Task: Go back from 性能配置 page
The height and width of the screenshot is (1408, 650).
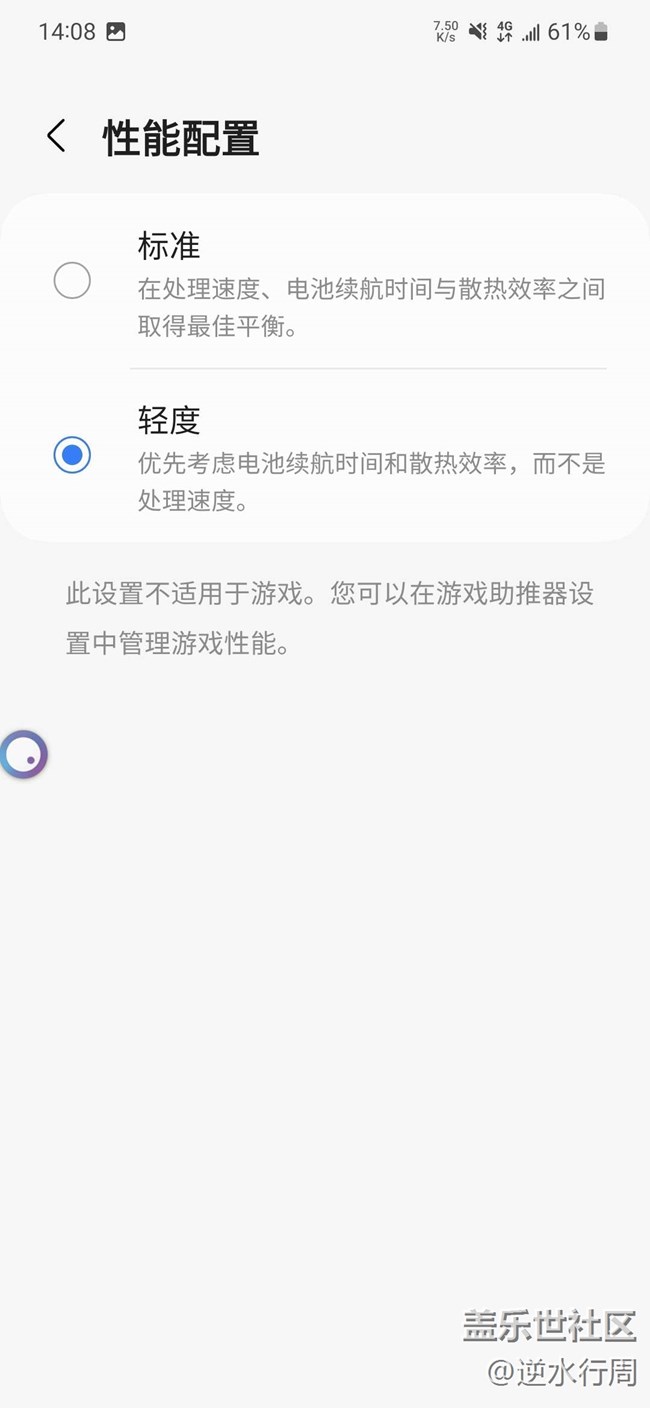Action: point(57,137)
